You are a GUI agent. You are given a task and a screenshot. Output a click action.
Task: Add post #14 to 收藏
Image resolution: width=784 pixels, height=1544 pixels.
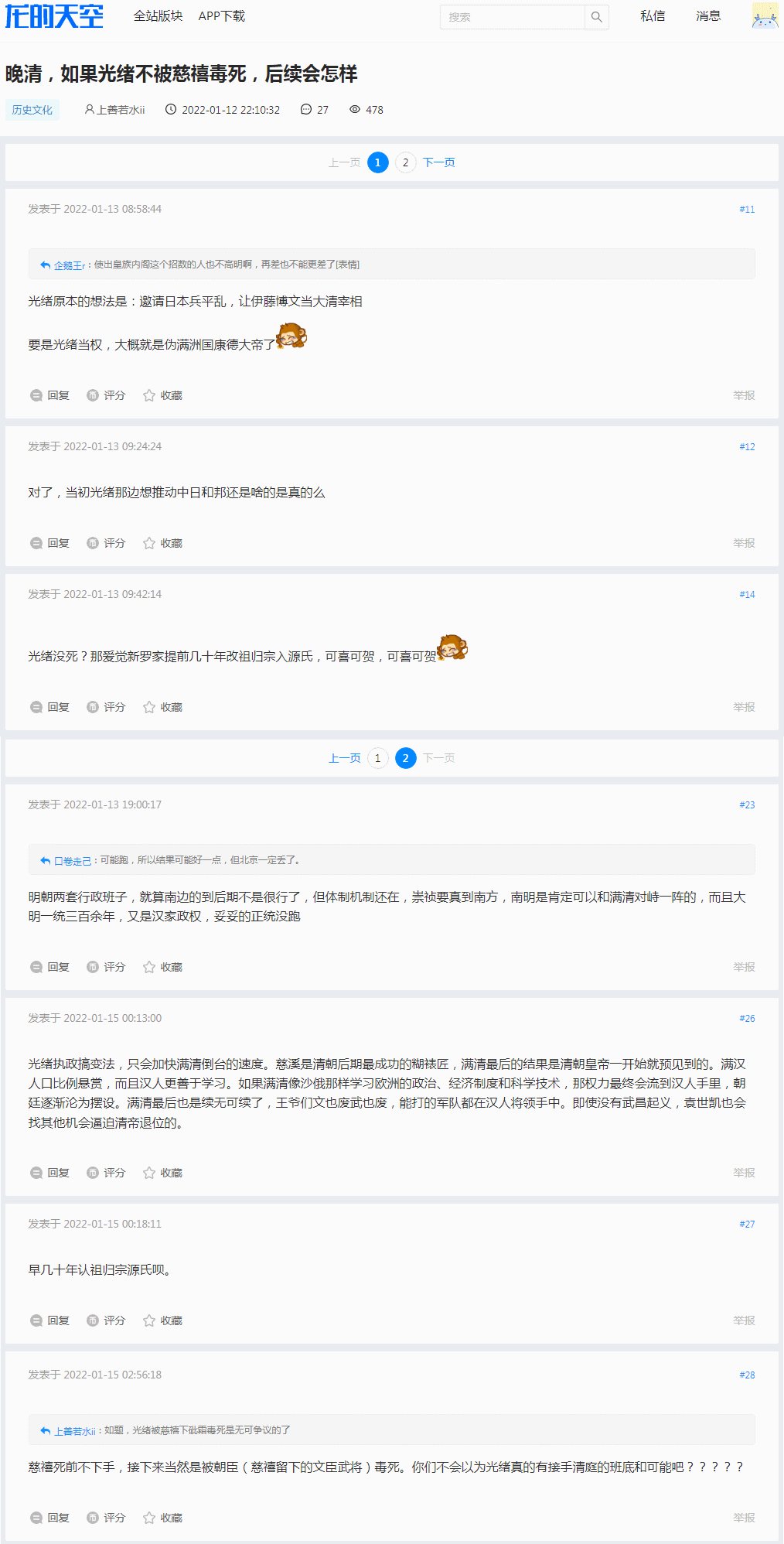pos(163,707)
